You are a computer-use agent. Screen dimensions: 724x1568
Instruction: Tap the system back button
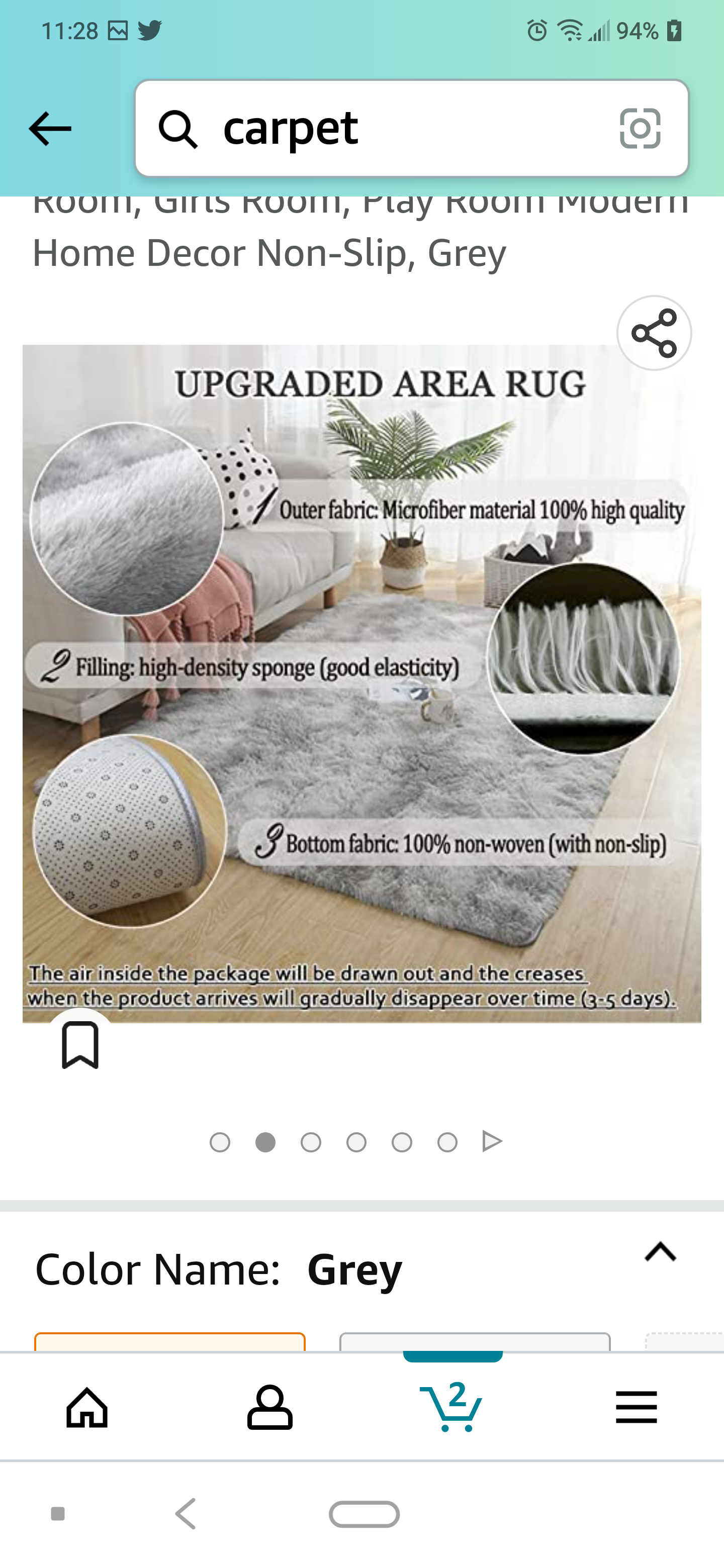pyautogui.click(x=186, y=1514)
